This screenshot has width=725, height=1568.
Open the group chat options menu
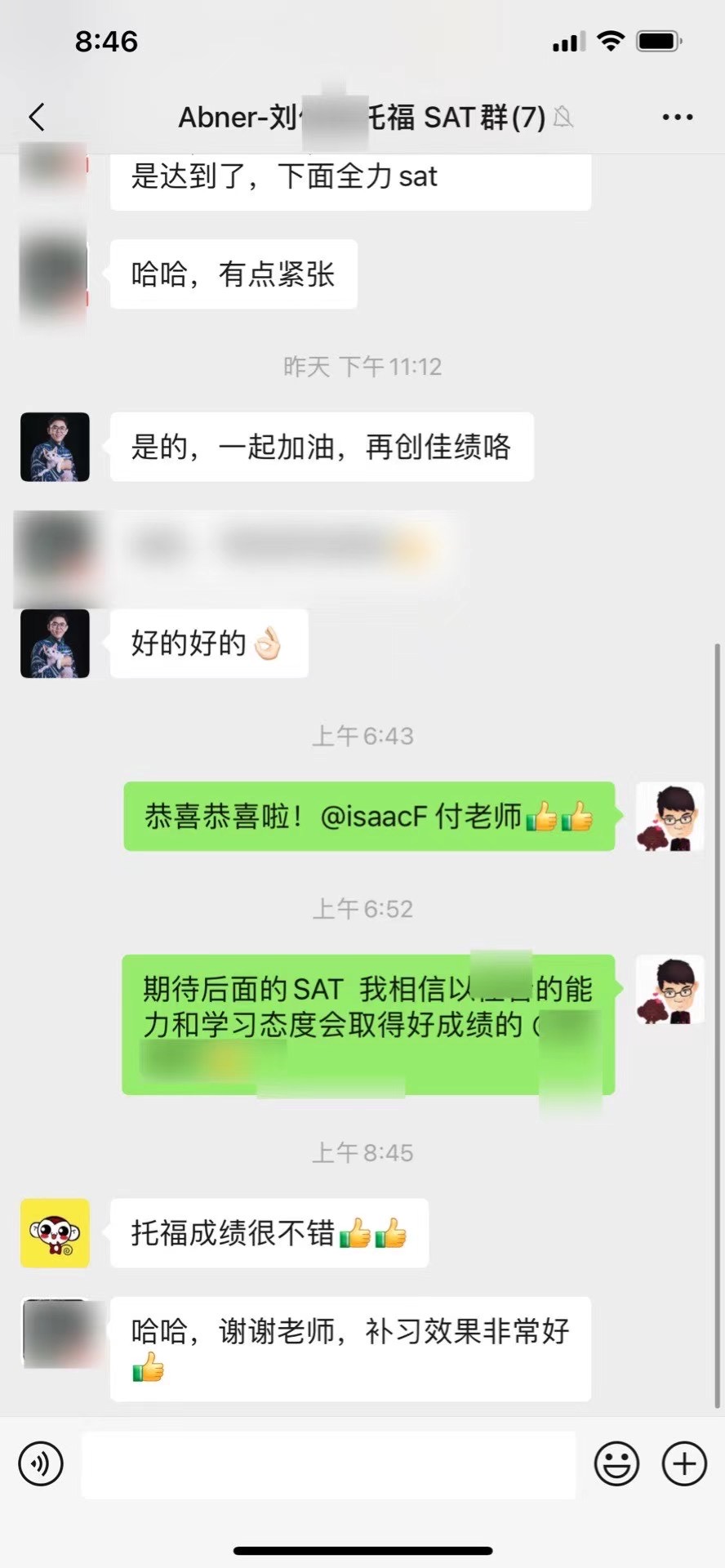[x=677, y=118]
